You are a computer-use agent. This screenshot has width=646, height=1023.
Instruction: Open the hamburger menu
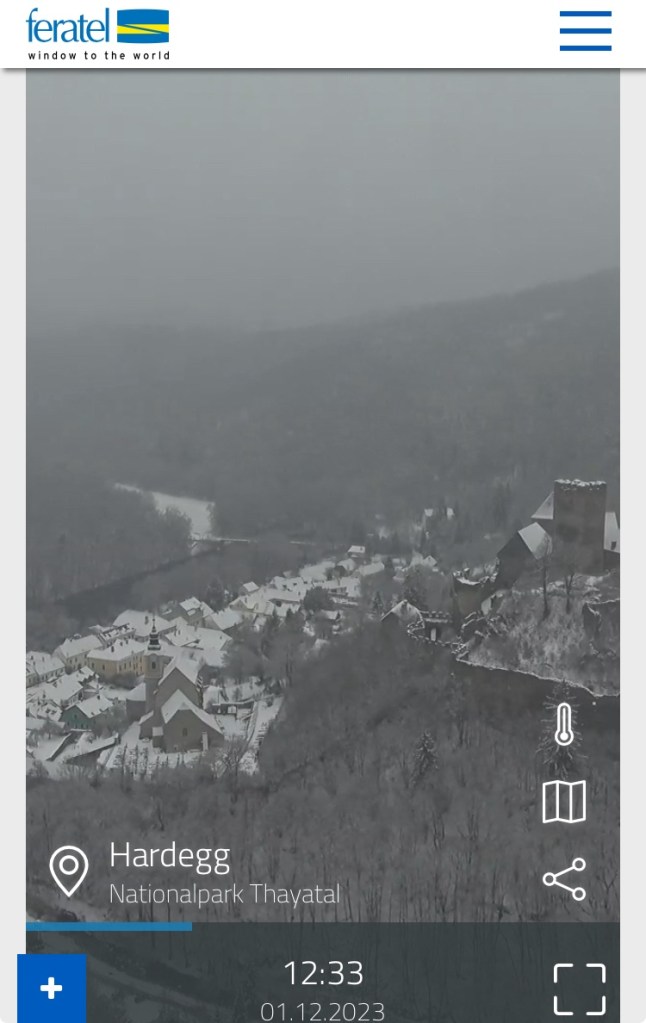point(585,31)
